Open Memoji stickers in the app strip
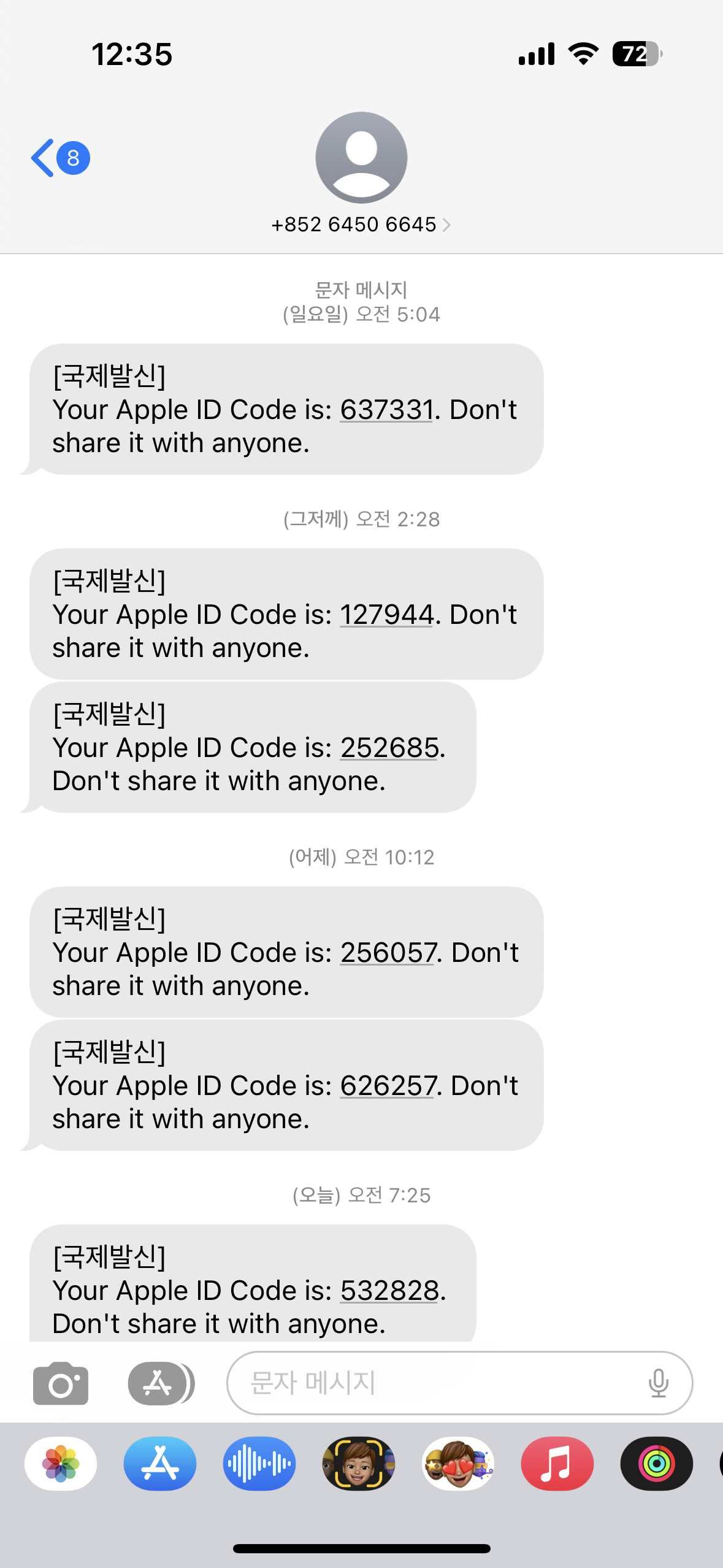Screen dimensions: 723x1568 click(x=458, y=1464)
